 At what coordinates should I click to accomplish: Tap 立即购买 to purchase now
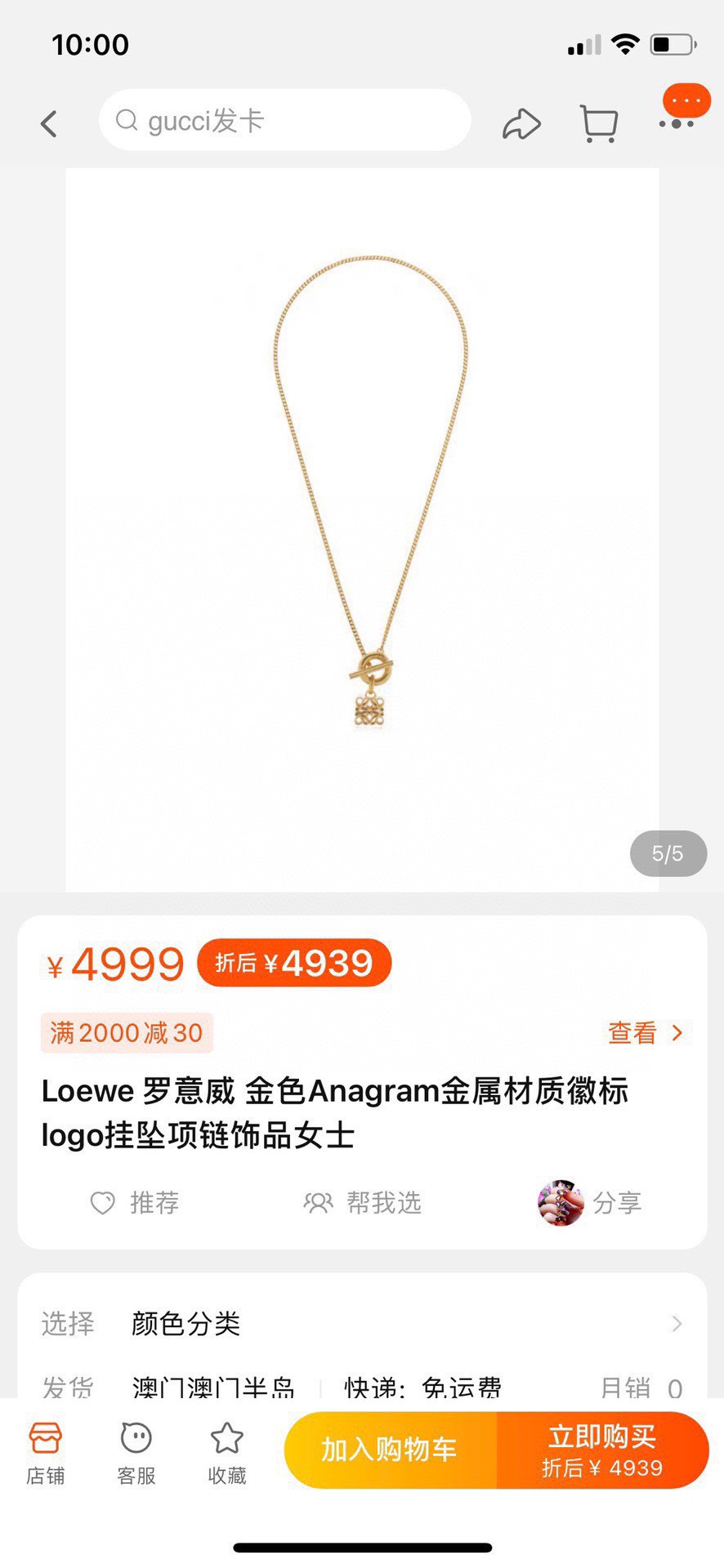point(602,1450)
